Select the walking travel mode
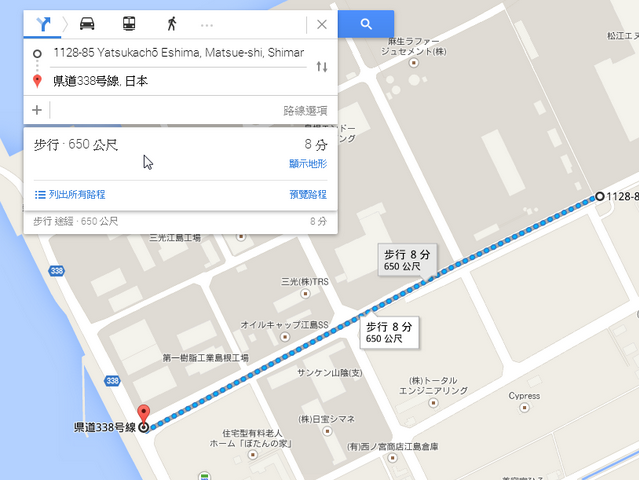This screenshot has width=639, height=480. coord(171,24)
